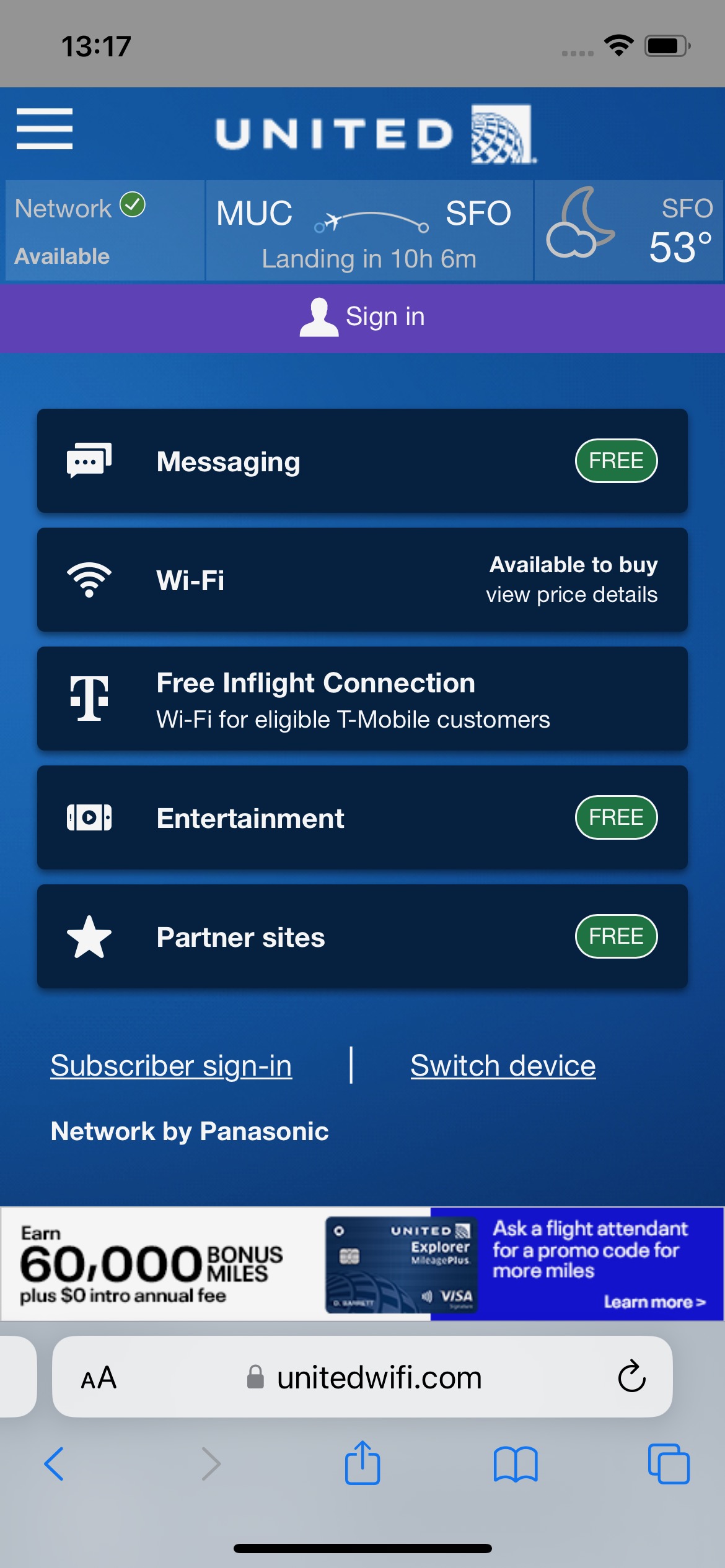This screenshot has height=1568, width=725.
Task: Open the AA text size options
Action: pos(99,1378)
